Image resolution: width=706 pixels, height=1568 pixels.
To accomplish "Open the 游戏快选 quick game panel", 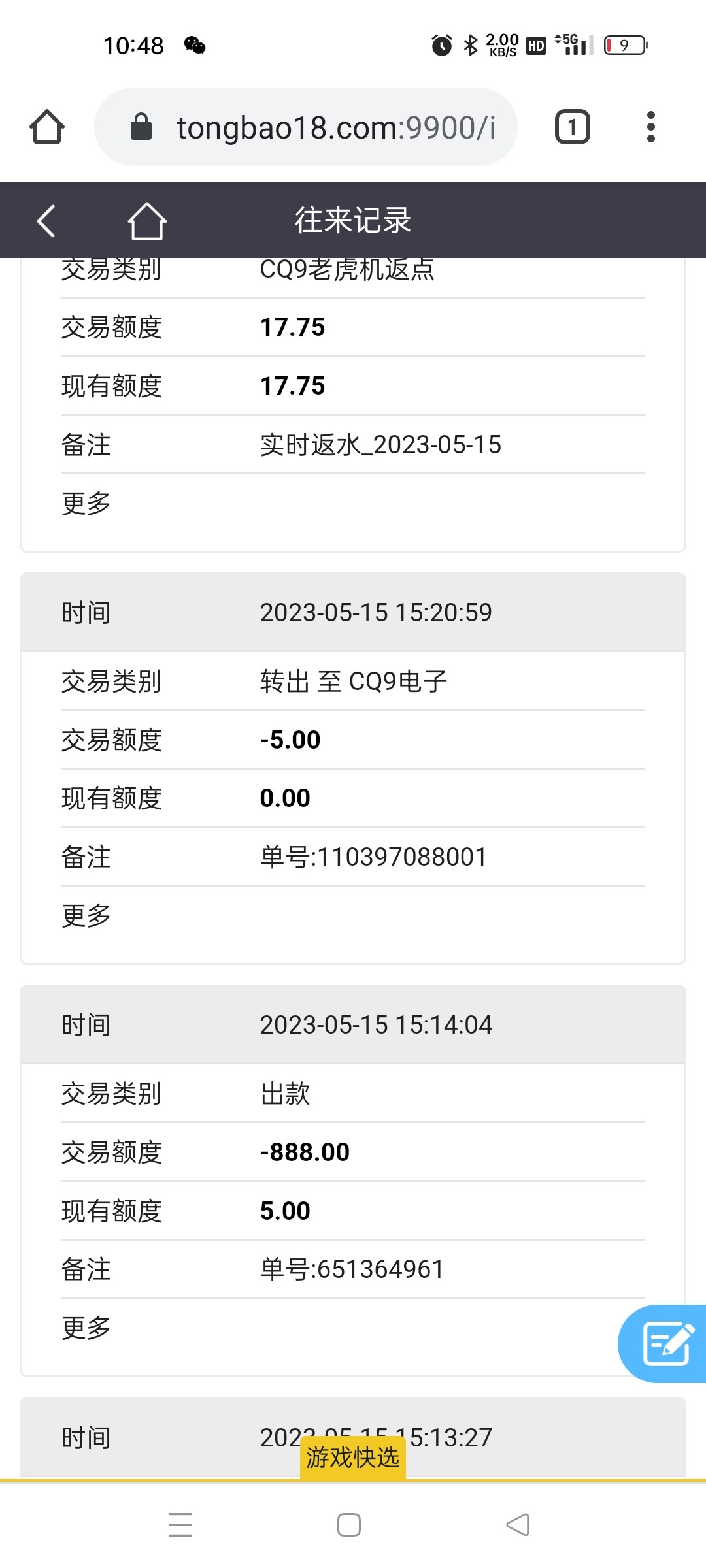I will coord(353,1457).
